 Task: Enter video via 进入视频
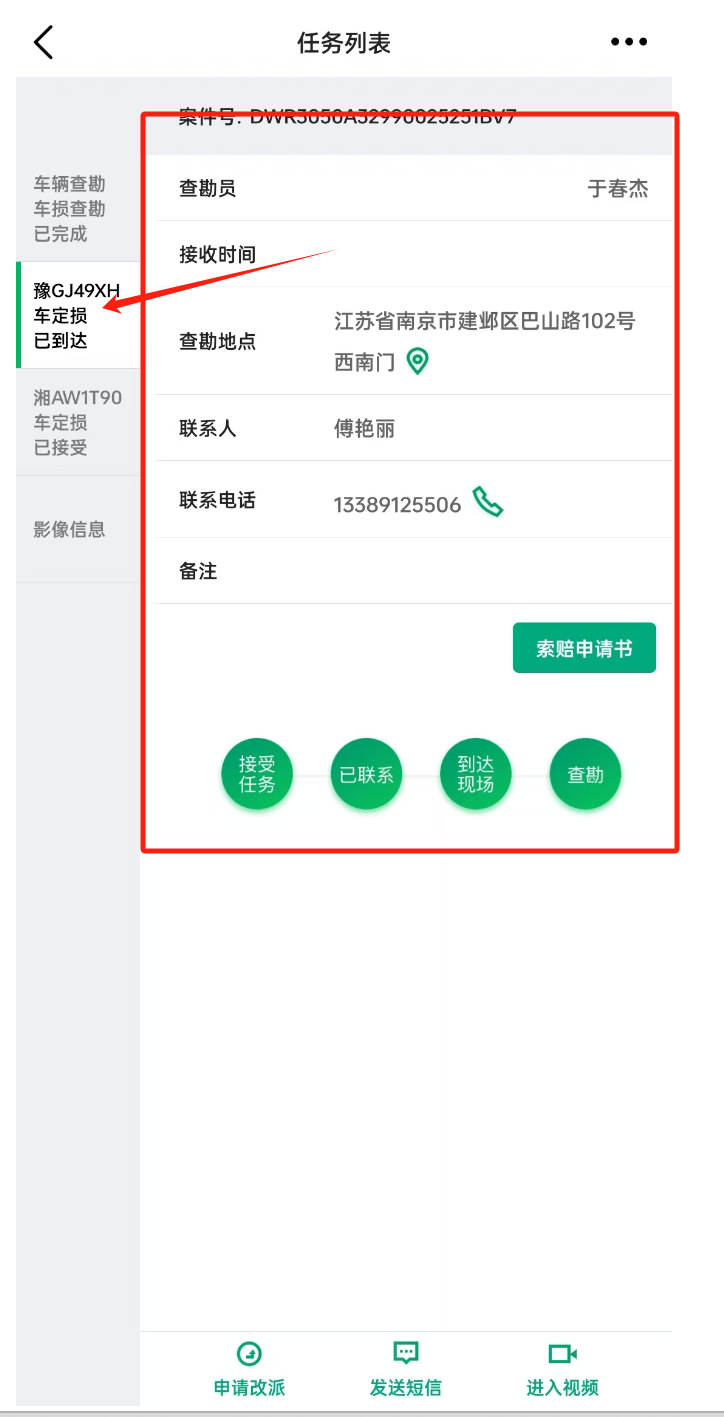[x=562, y=1369]
